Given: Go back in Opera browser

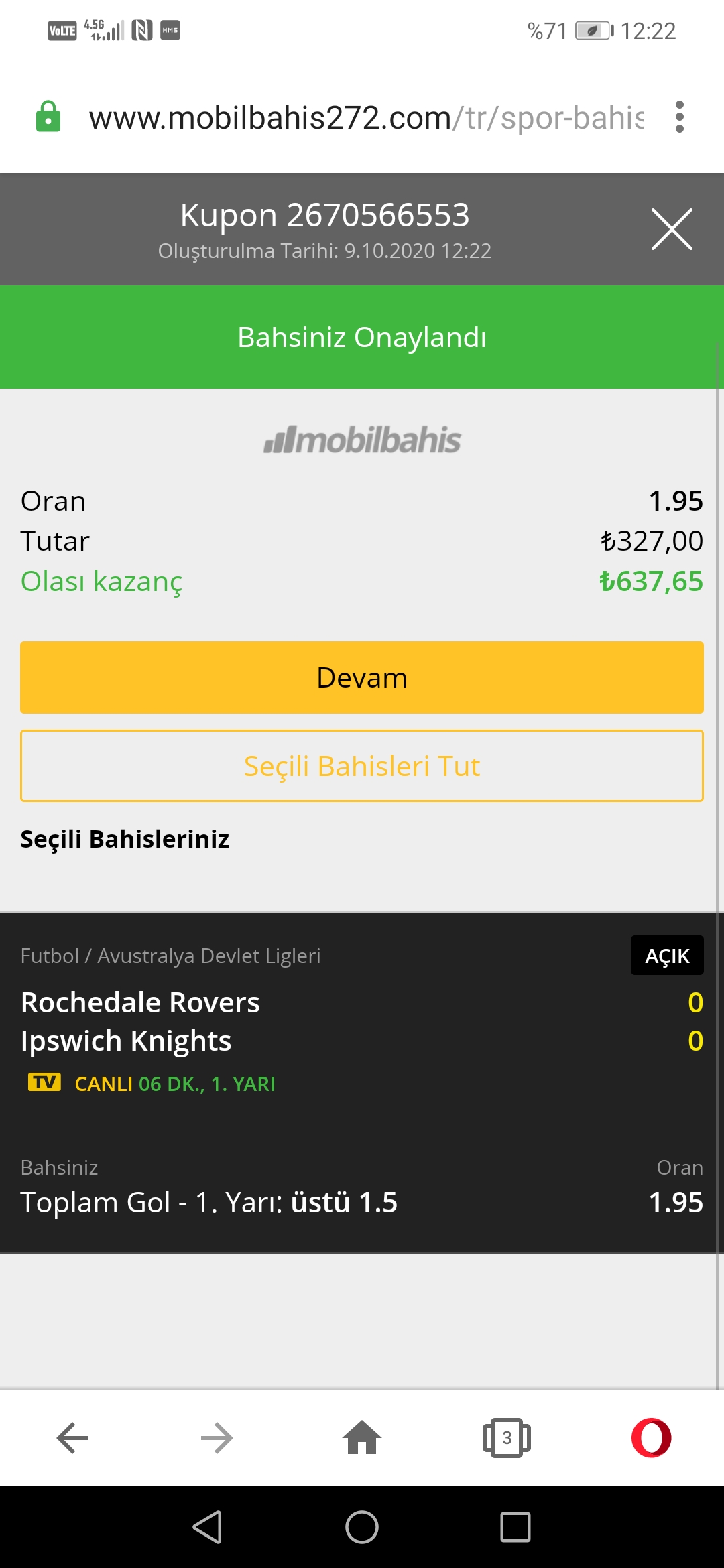Looking at the screenshot, I should click(x=72, y=1438).
